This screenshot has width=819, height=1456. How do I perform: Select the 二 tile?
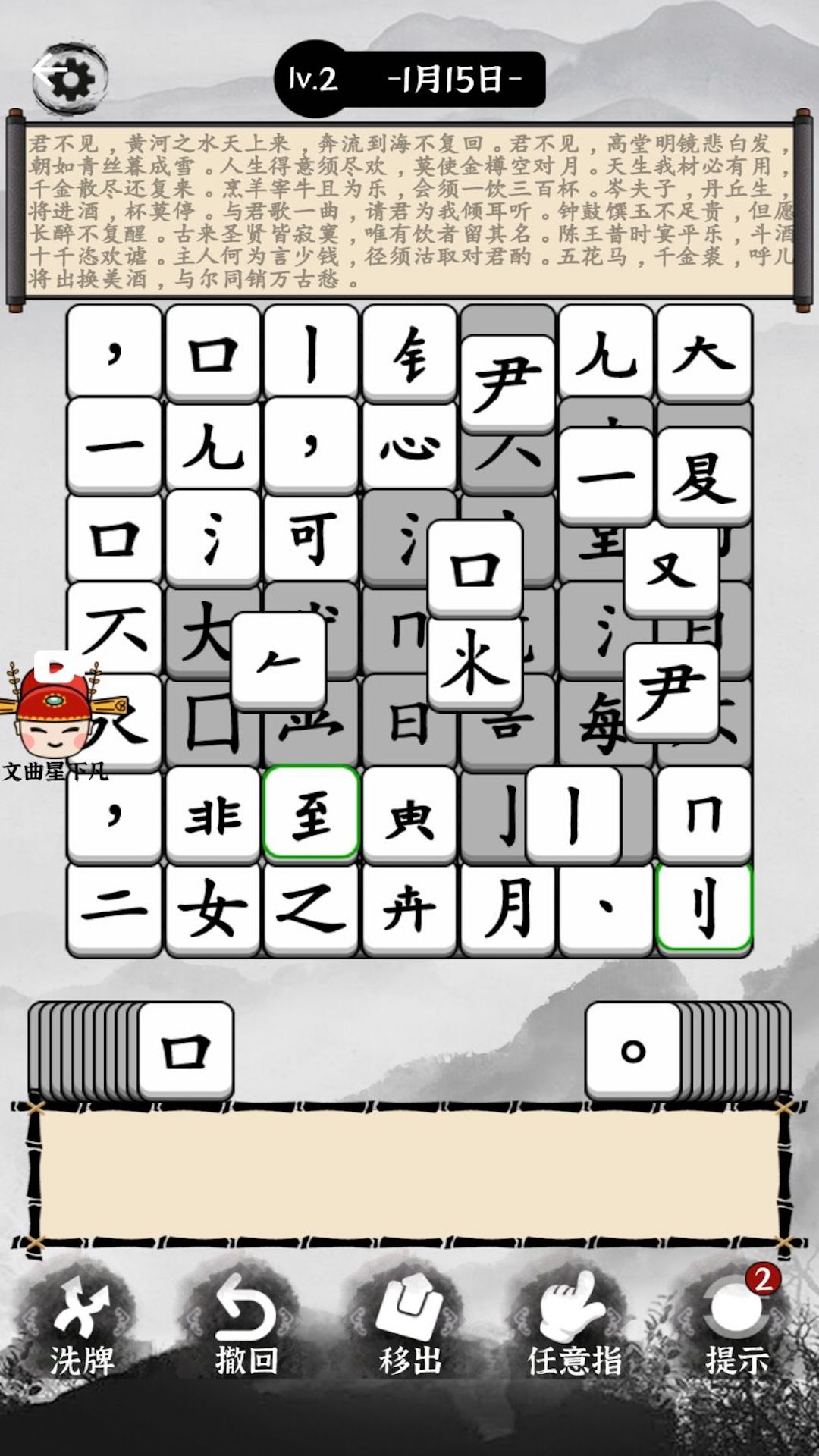pos(115,908)
